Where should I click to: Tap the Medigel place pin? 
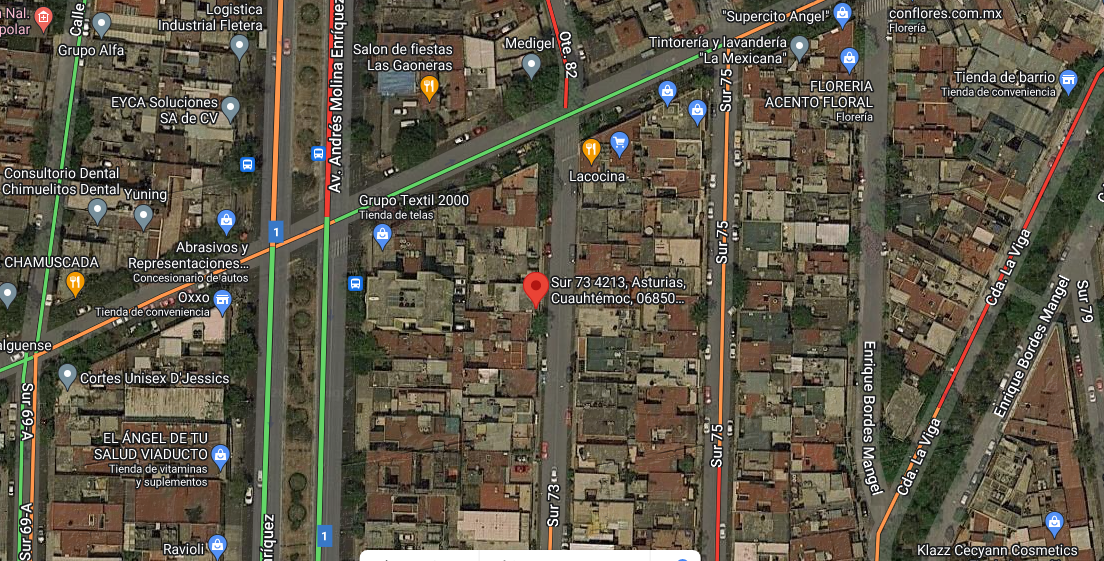(x=531, y=67)
